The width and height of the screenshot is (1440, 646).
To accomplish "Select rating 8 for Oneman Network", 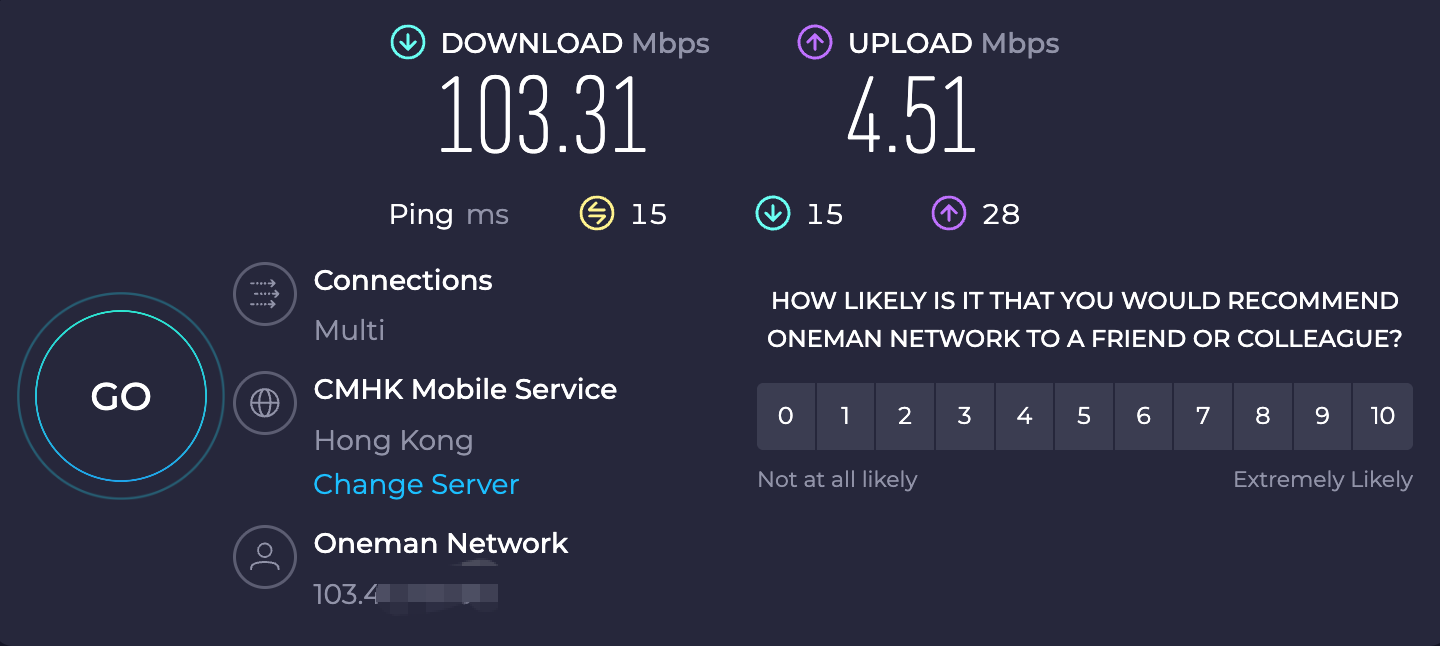I will [1262, 416].
